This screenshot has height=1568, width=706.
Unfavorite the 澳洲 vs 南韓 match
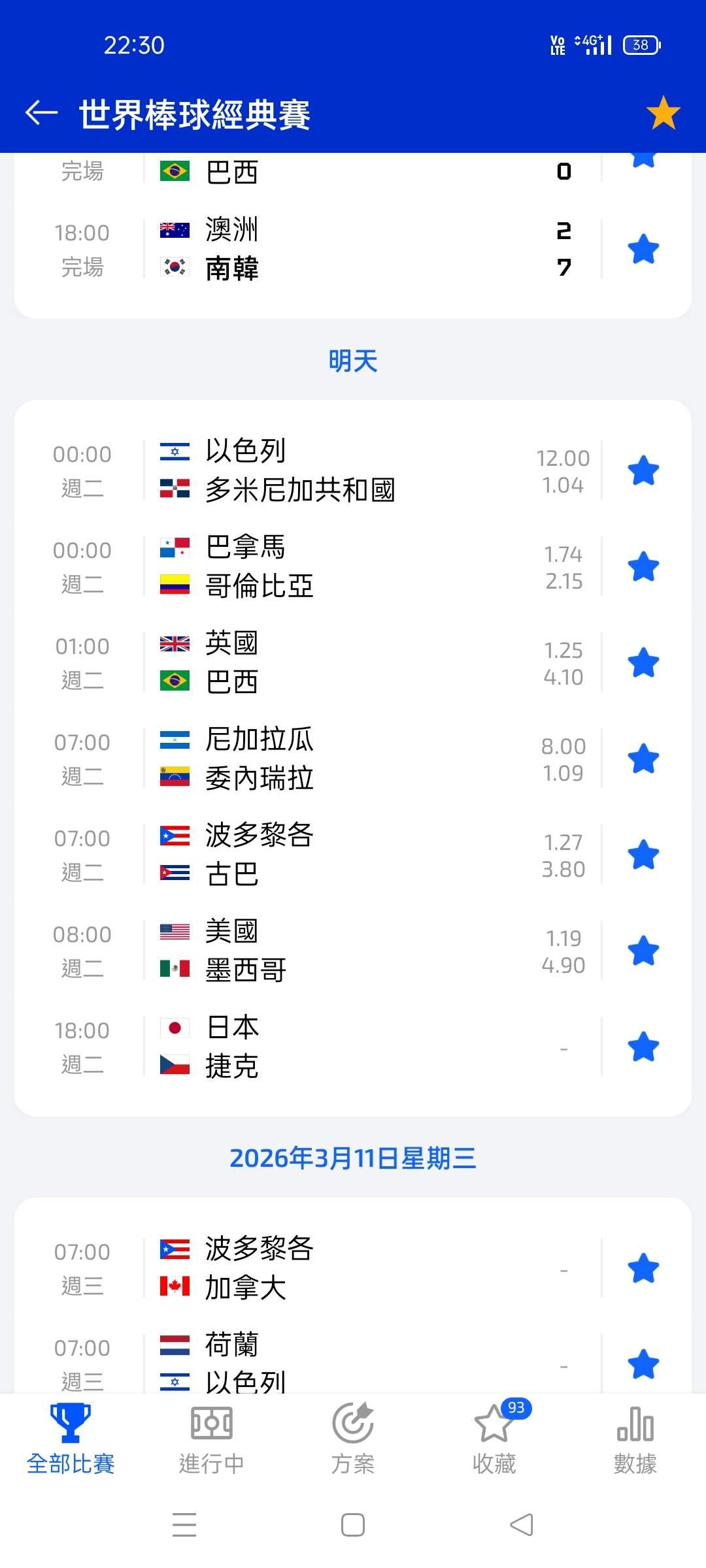pos(643,250)
